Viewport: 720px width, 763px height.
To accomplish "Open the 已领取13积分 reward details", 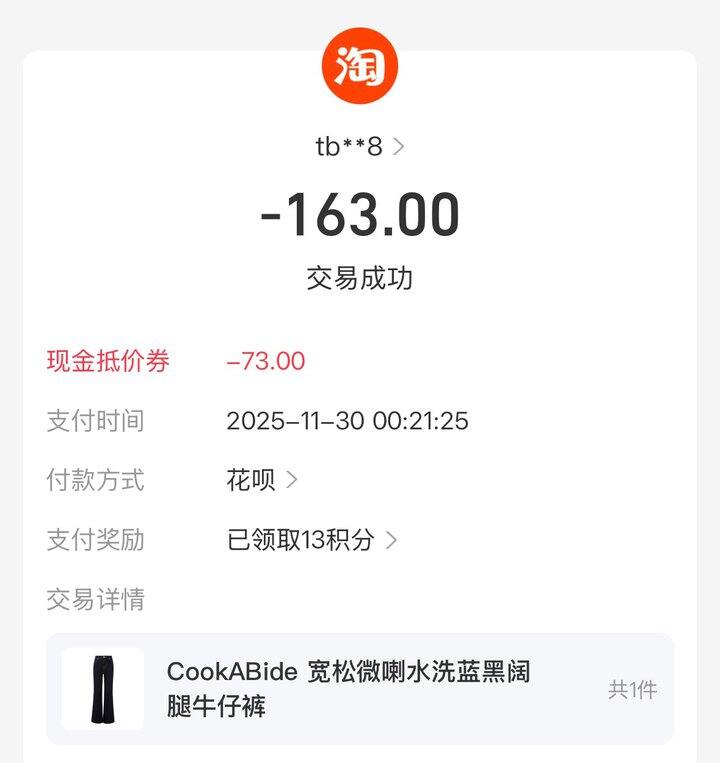I will (x=312, y=540).
